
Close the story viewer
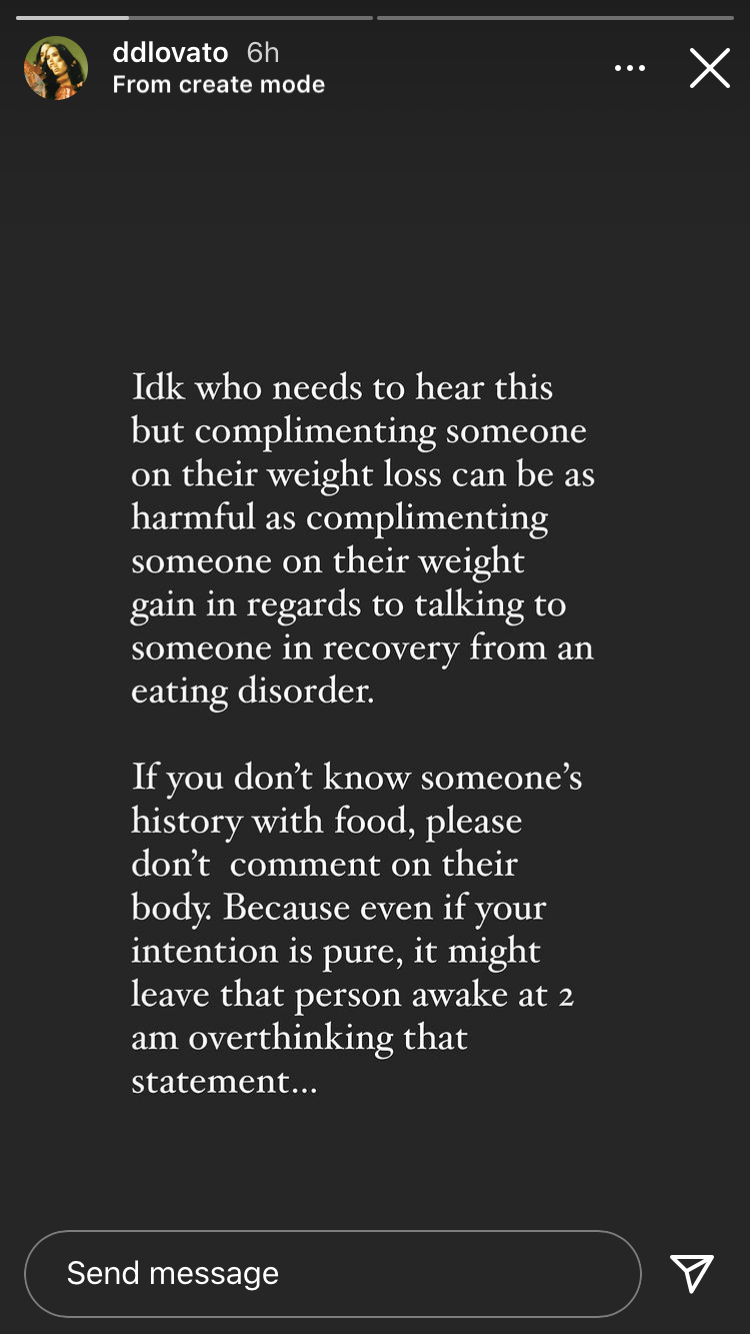pyautogui.click(x=710, y=68)
